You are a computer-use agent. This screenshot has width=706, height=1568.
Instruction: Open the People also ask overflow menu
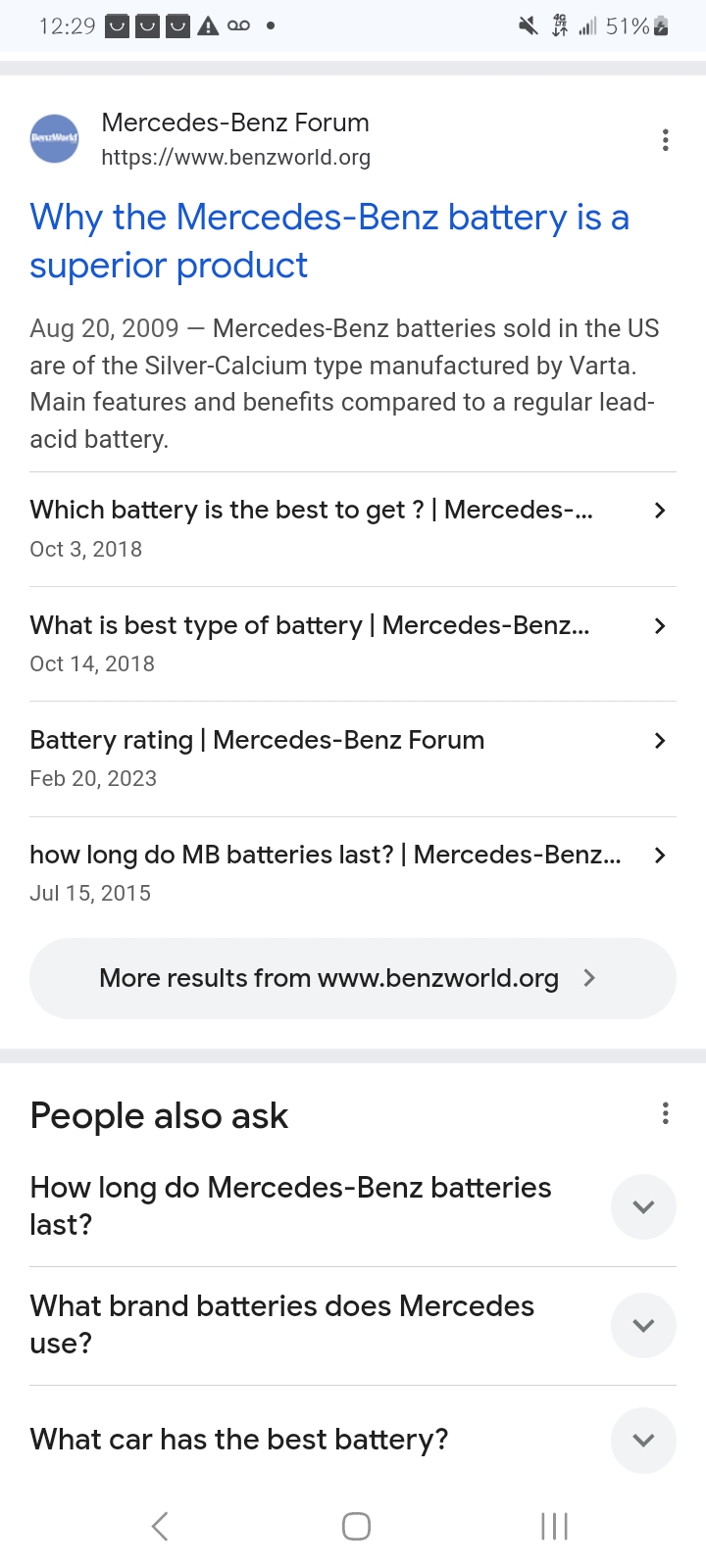point(665,1113)
